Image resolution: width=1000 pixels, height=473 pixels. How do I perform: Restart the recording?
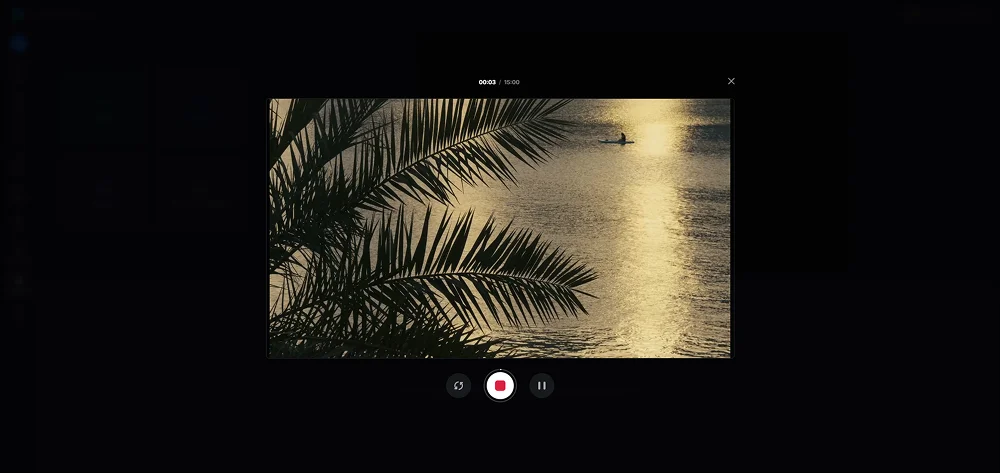tap(458, 385)
